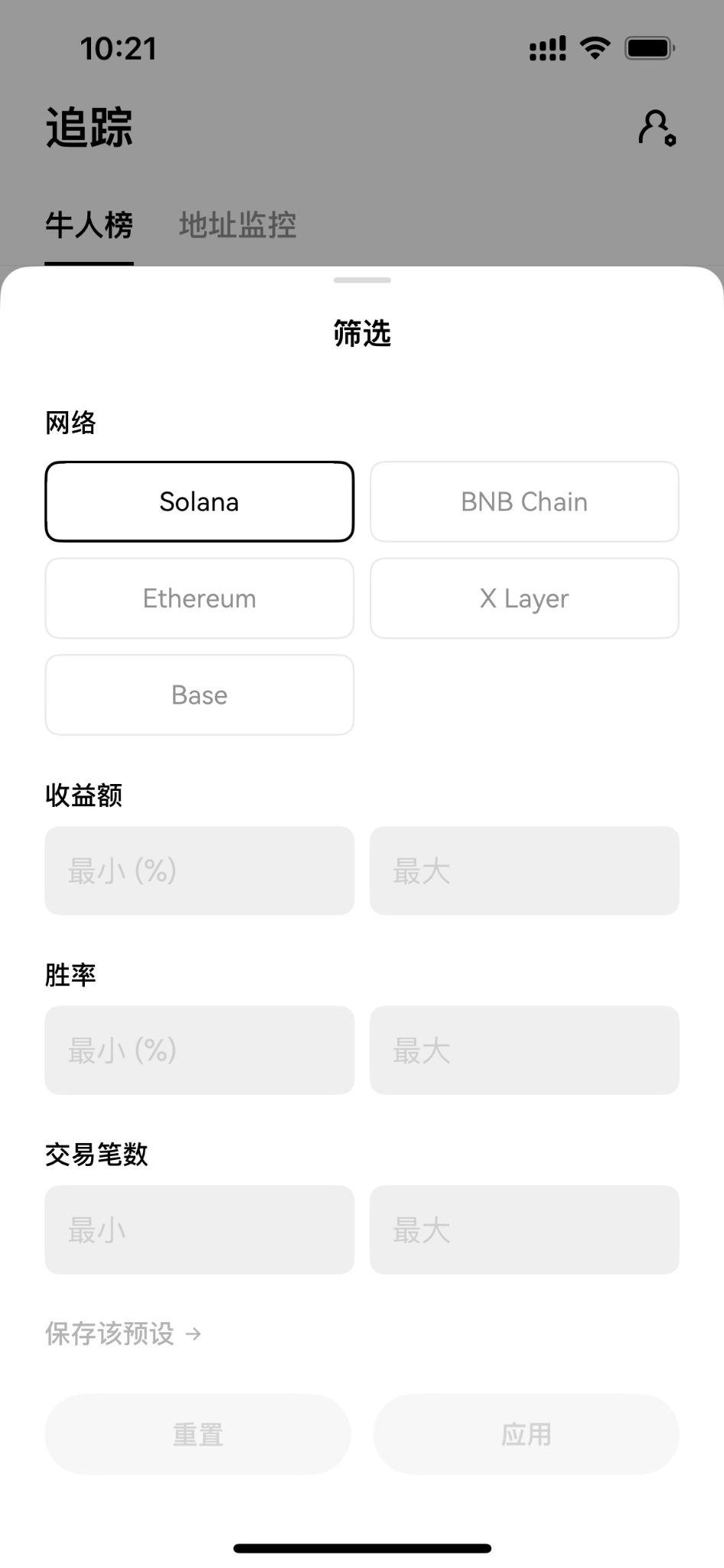Viewport: 724px width, 1568px height.
Task: Click the maximum field under 胜率
Action: (523, 1050)
